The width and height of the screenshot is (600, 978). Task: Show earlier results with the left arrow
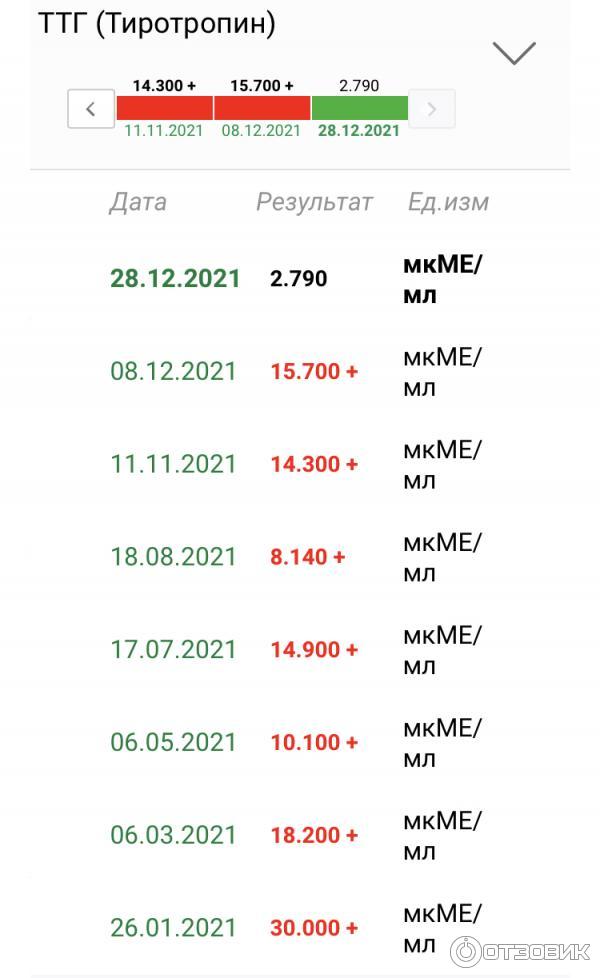point(91,109)
